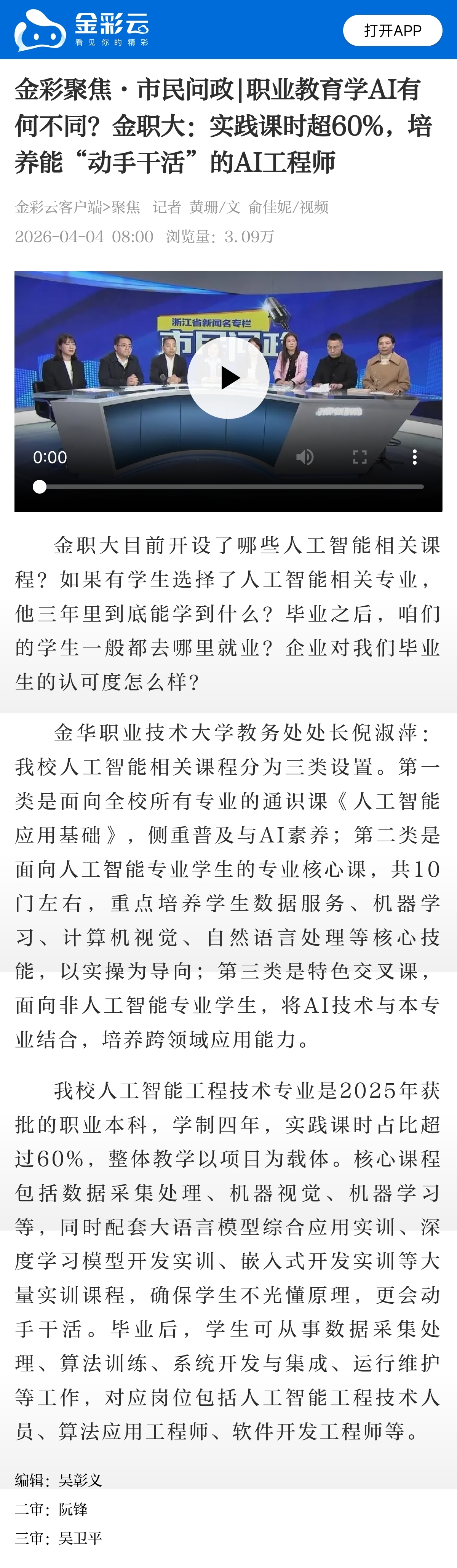This screenshot has width=457, height=1568.
Task: Enter fullscreen video mode
Action: [360, 457]
